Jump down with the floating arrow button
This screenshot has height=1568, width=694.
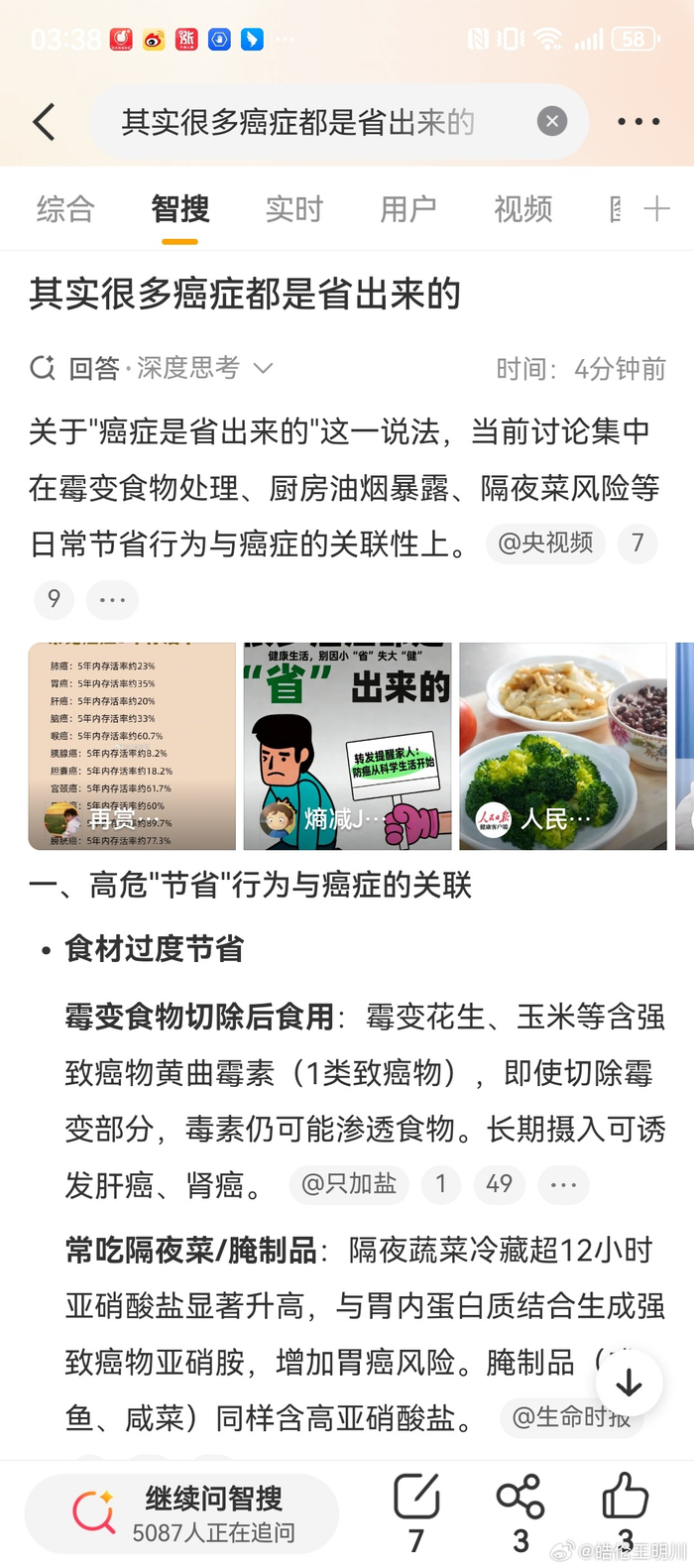[x=629, y=1383]
